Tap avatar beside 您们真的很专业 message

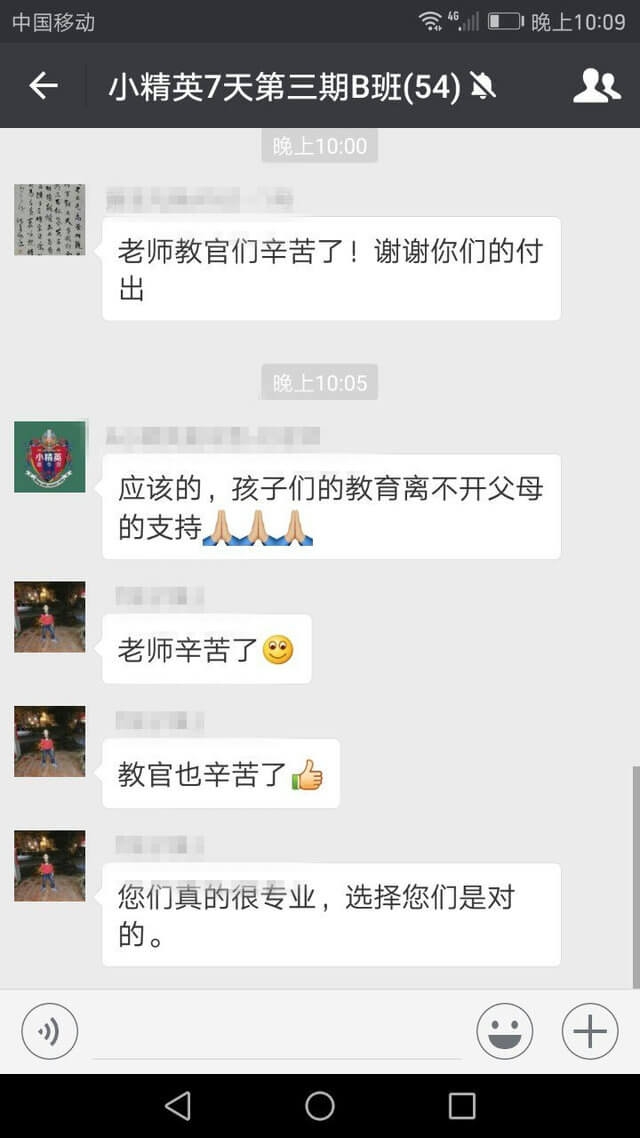(x=49, y=866)
